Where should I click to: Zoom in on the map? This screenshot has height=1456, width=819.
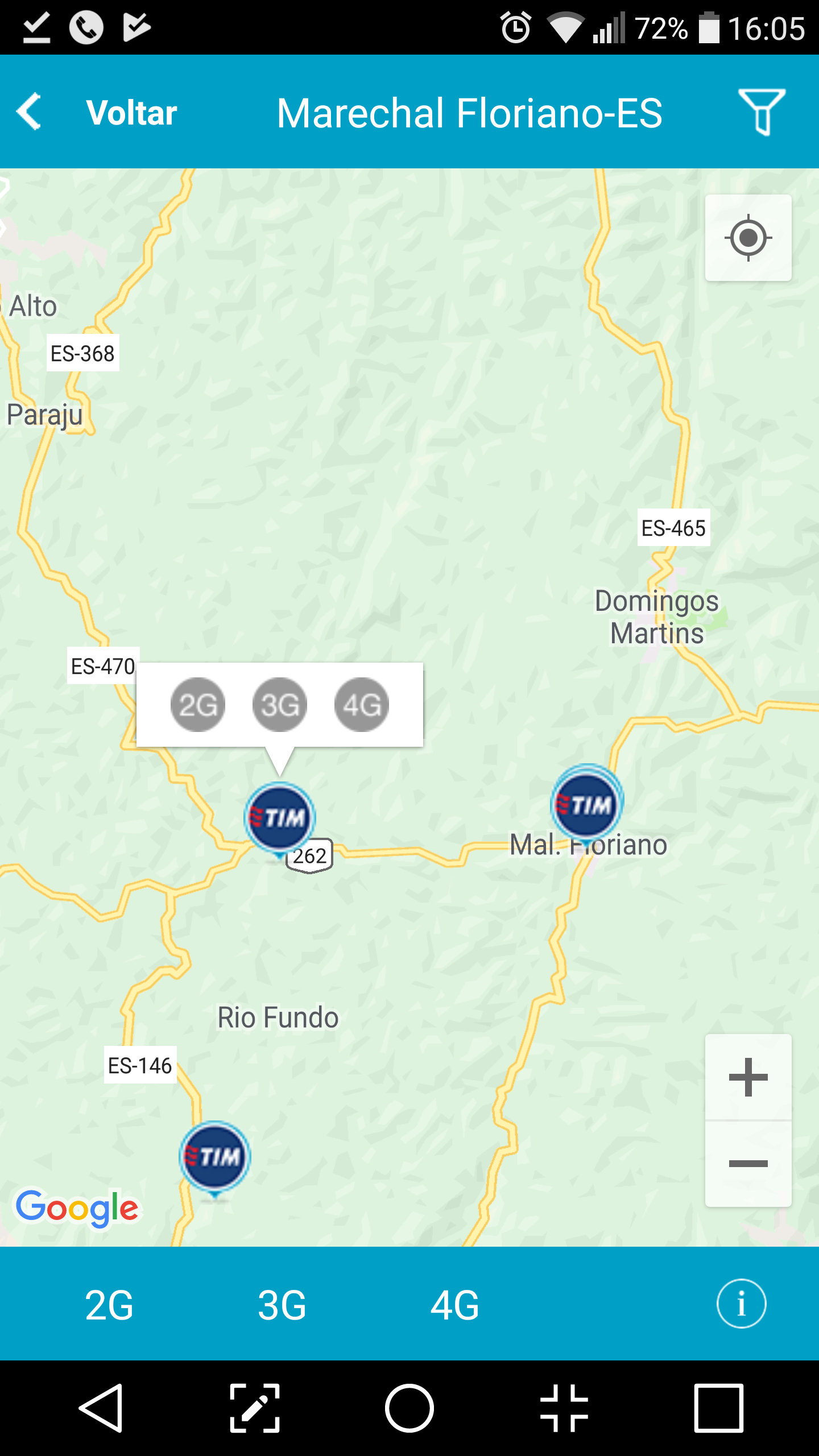[748, 1077]
